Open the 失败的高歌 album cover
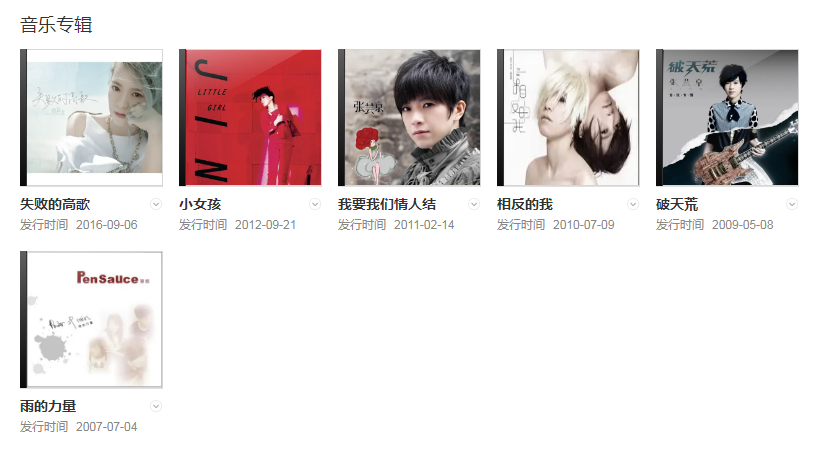 click(92, 117)
